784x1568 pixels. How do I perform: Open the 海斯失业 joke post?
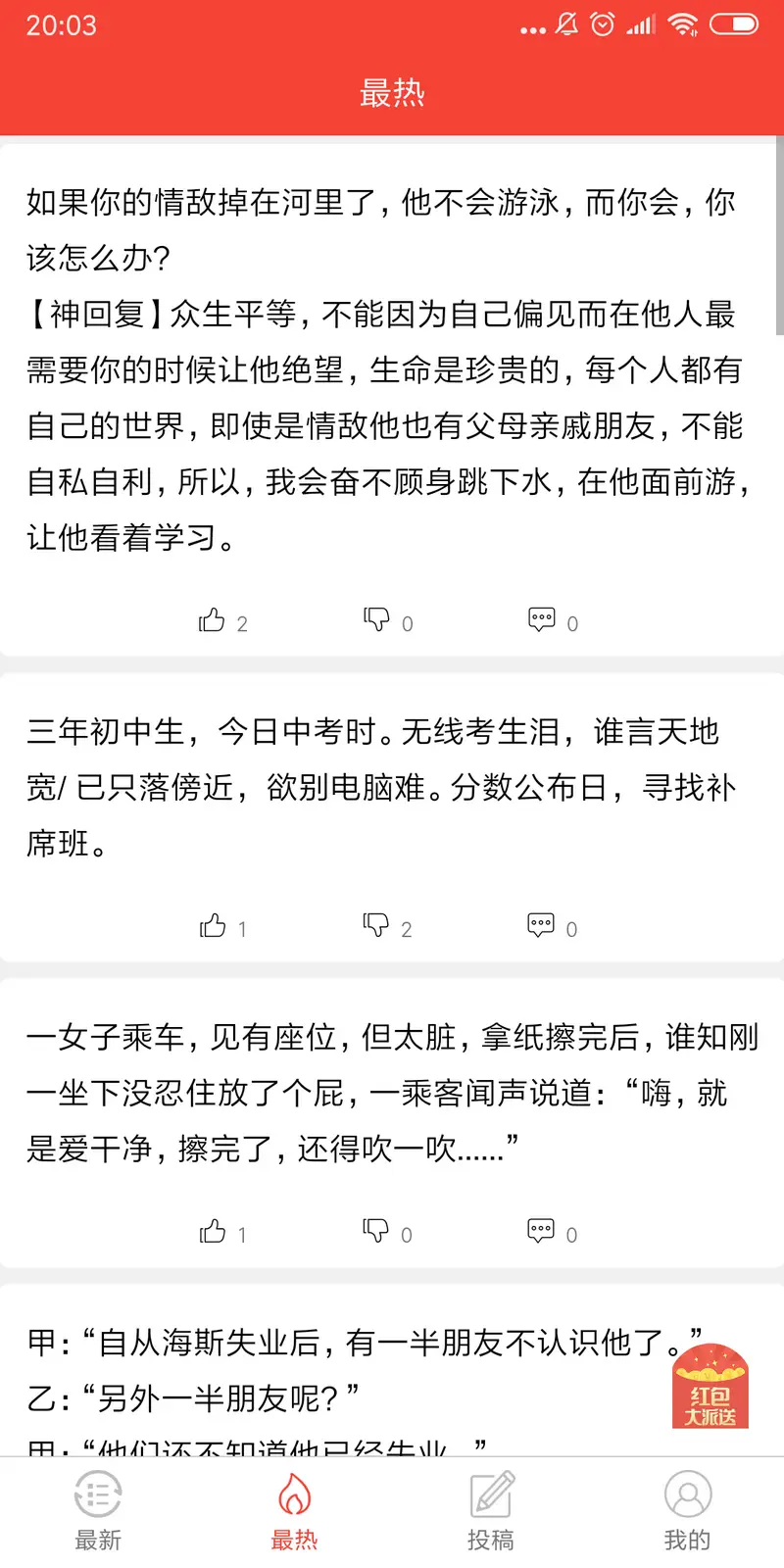(343, 1372)
